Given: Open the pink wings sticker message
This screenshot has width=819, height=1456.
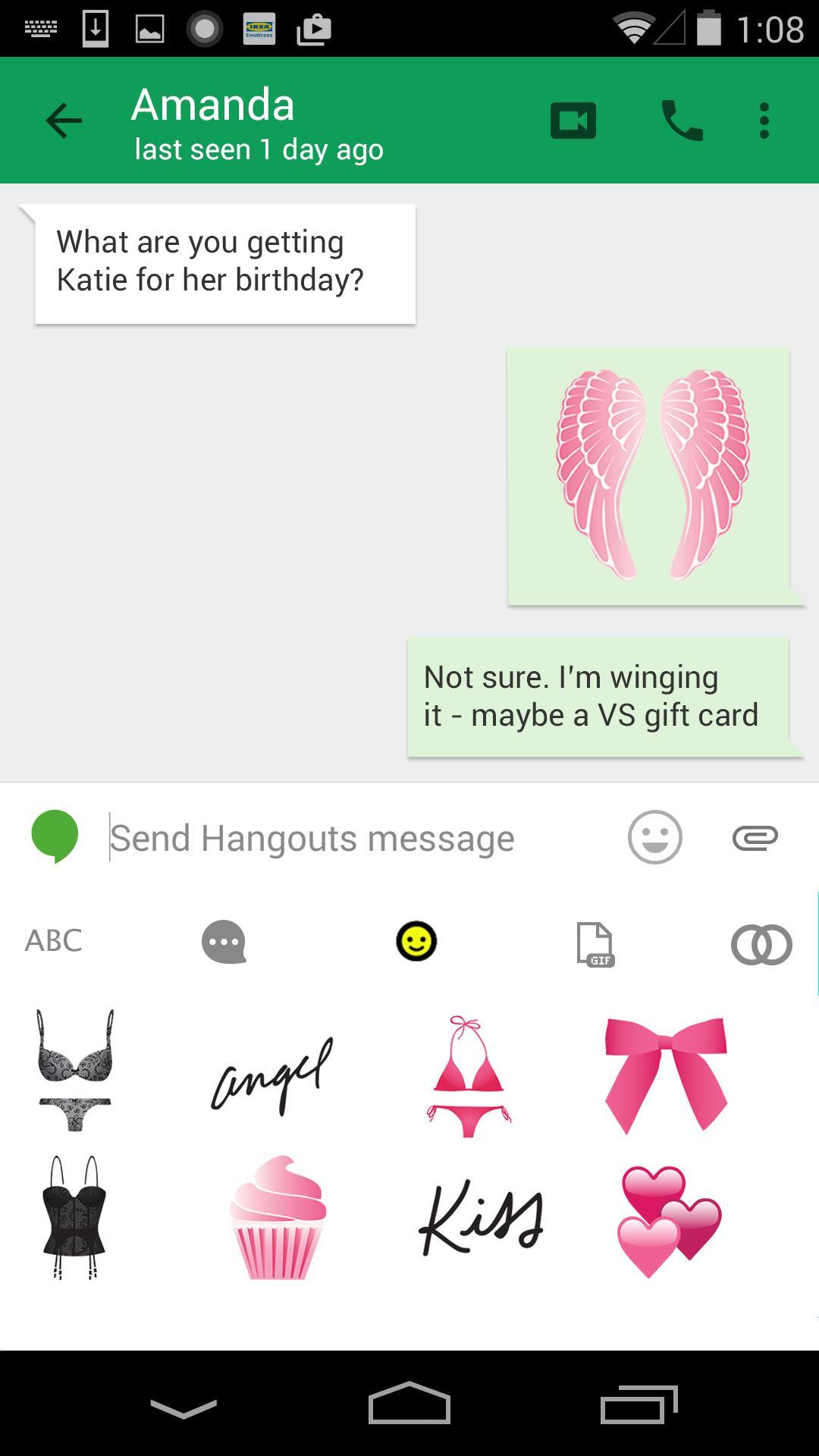Looking at the screenshot, I should (x=649, y=476).
